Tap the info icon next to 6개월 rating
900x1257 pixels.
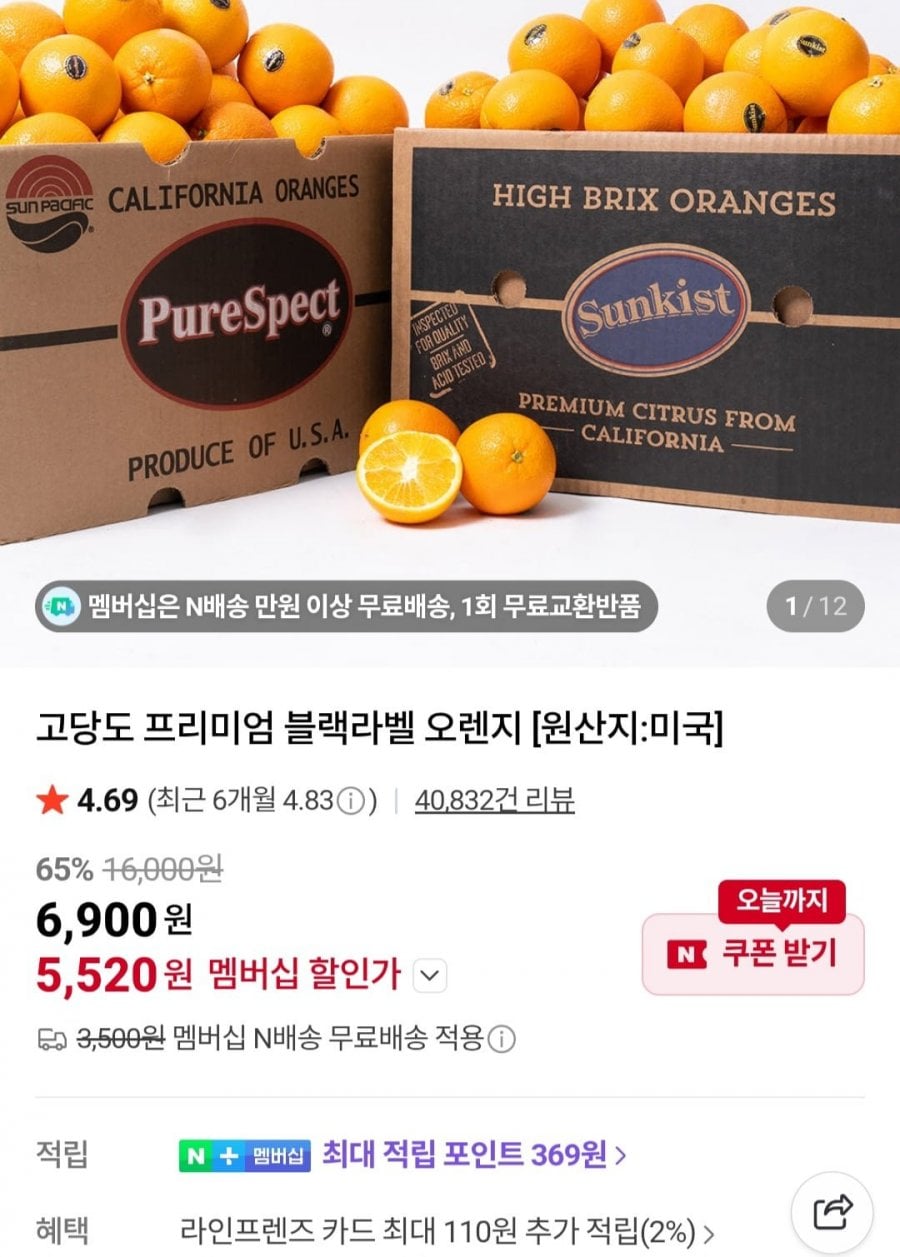tap(350, 801)
